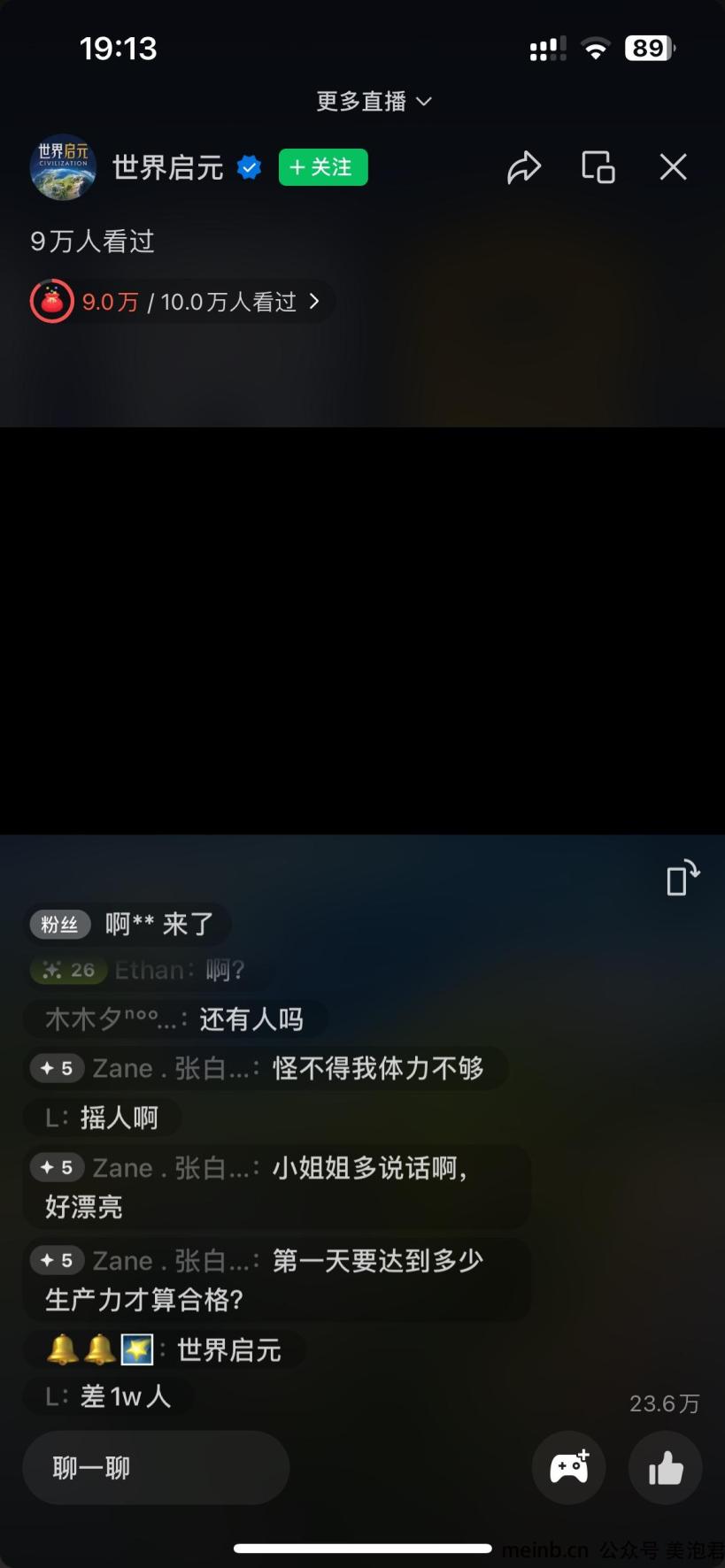Like the stream with thumbs up
The height and width of the screenshot is (1568, 725).
[x=666, y=1468]
